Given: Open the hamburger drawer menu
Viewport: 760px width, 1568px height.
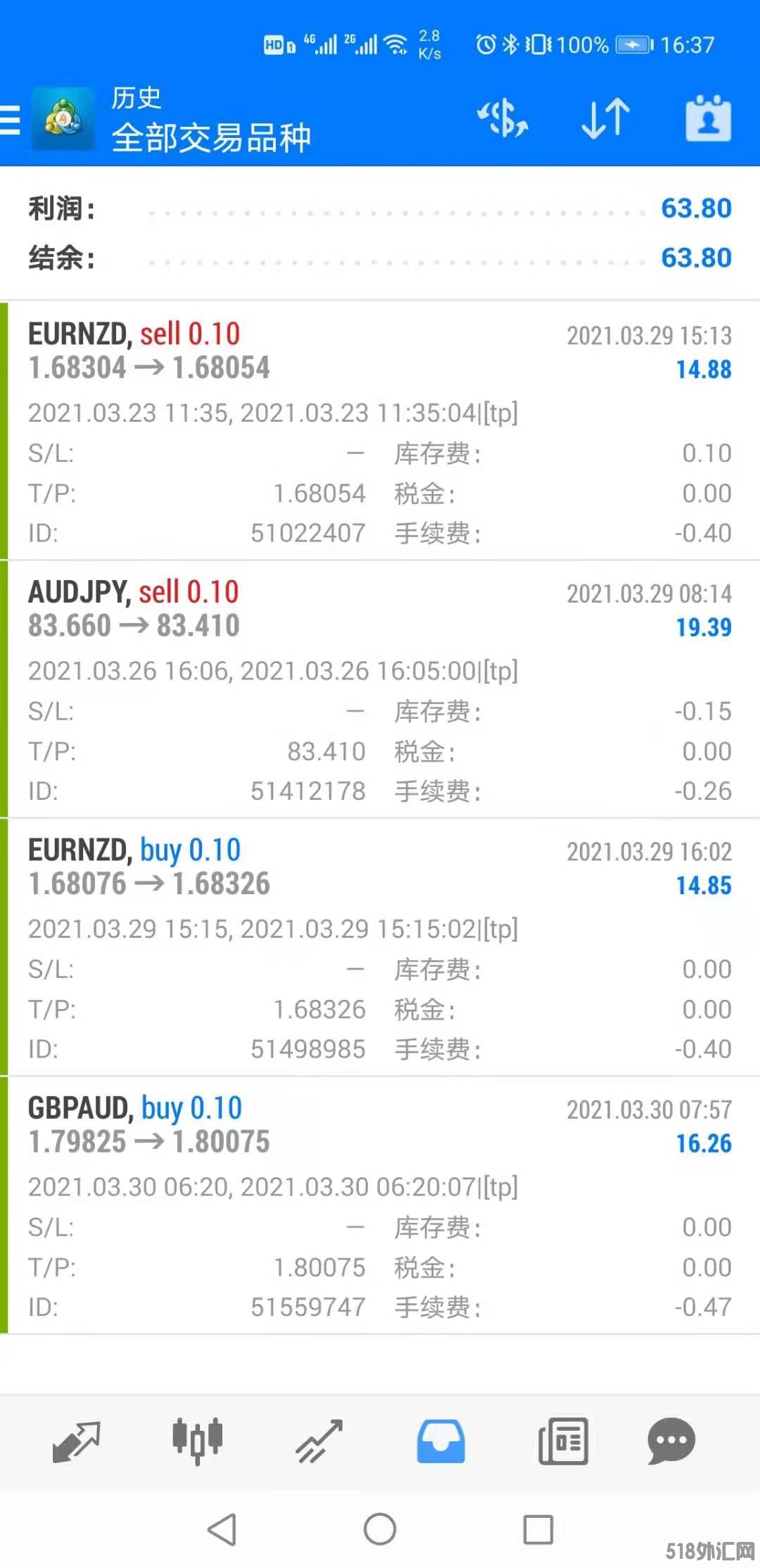Looking at the screenshot, I should 11,119.
